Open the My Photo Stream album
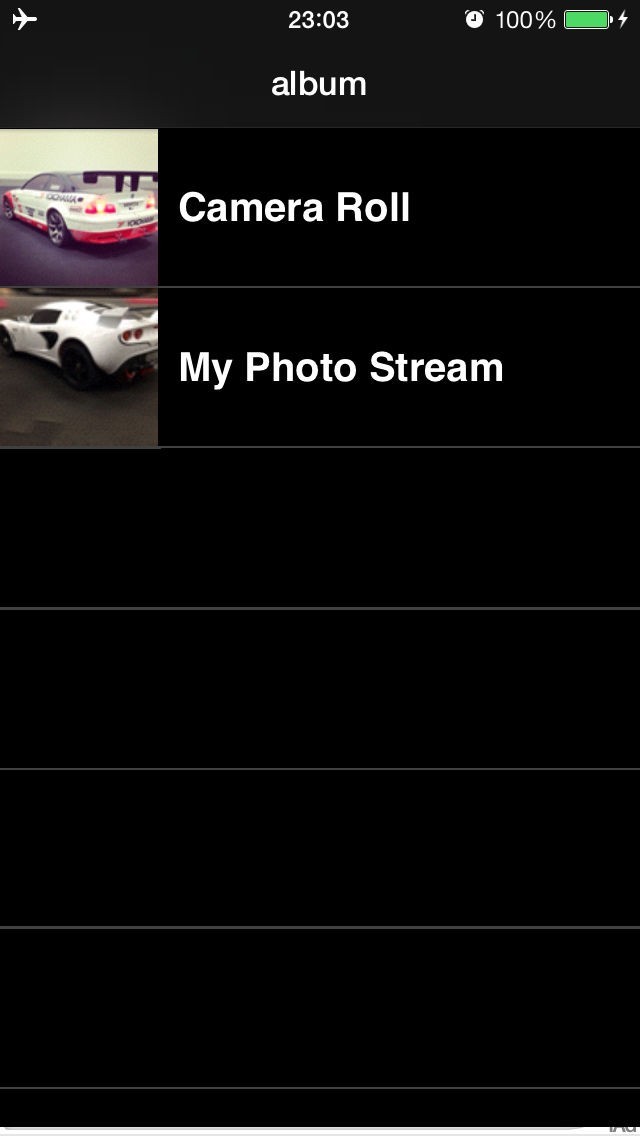640x1136 pixels. coord(320,368)
